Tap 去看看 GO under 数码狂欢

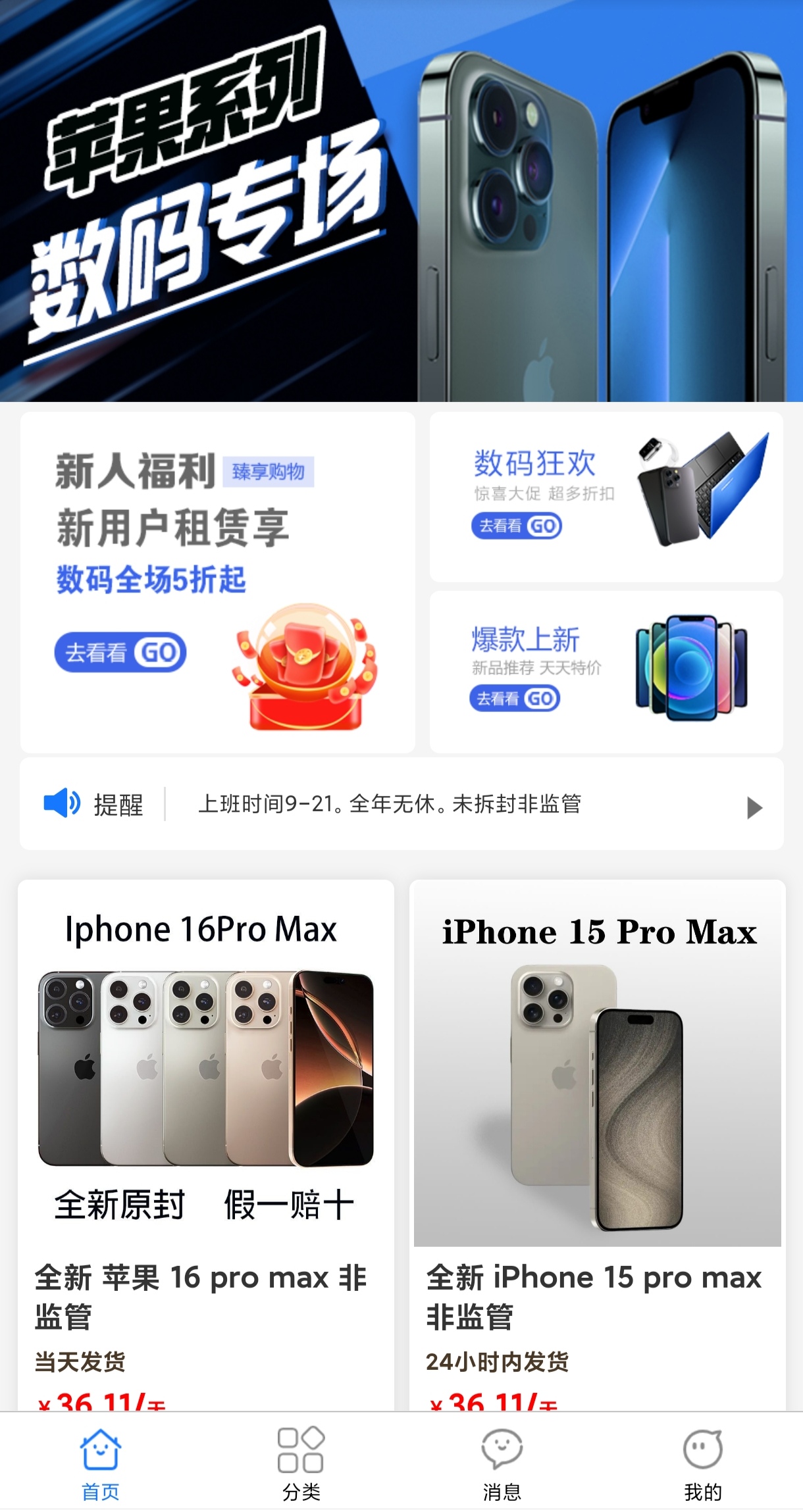(517, 526)
